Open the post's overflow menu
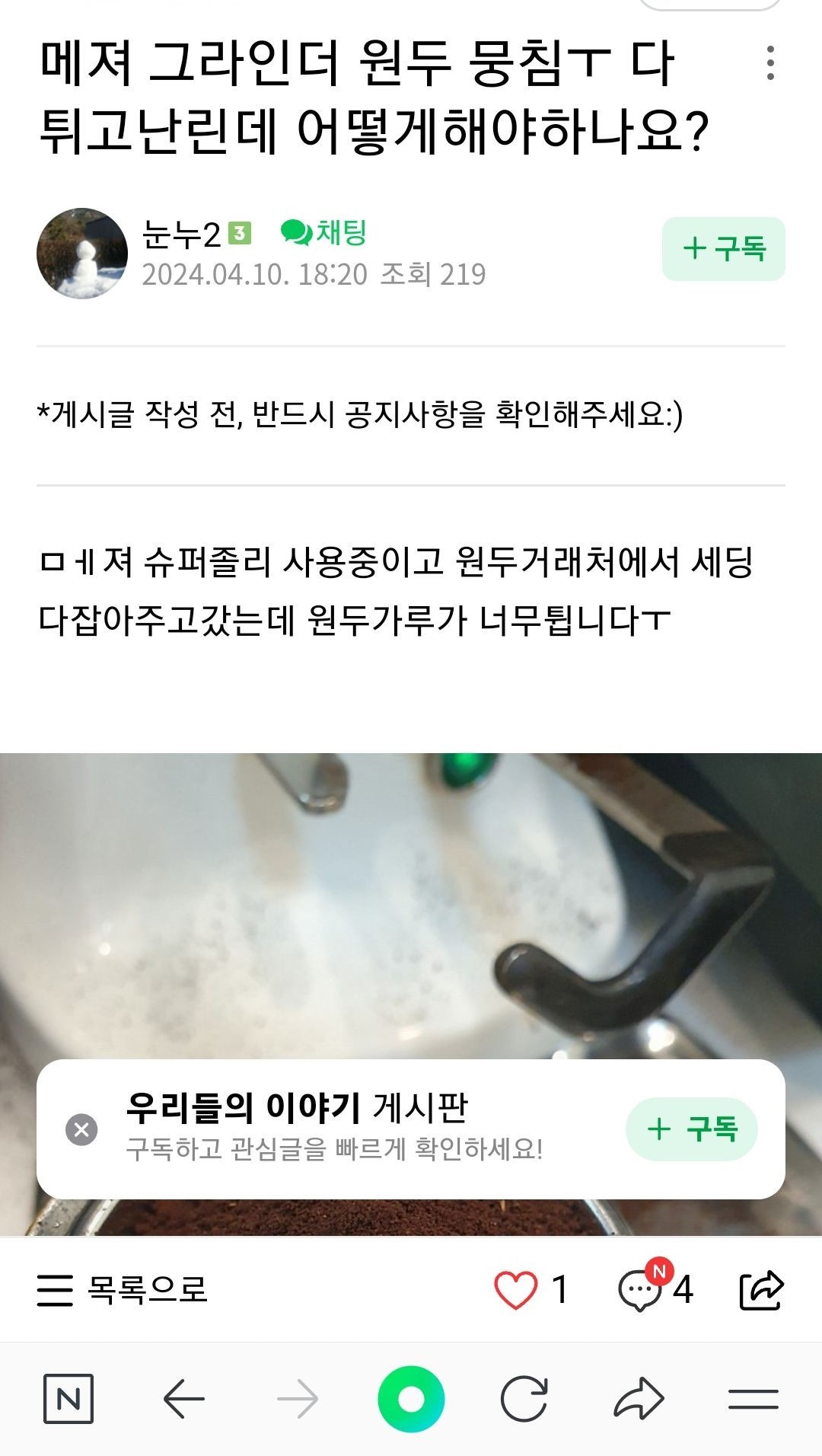 pyautogui.click(x=770, y=63)
